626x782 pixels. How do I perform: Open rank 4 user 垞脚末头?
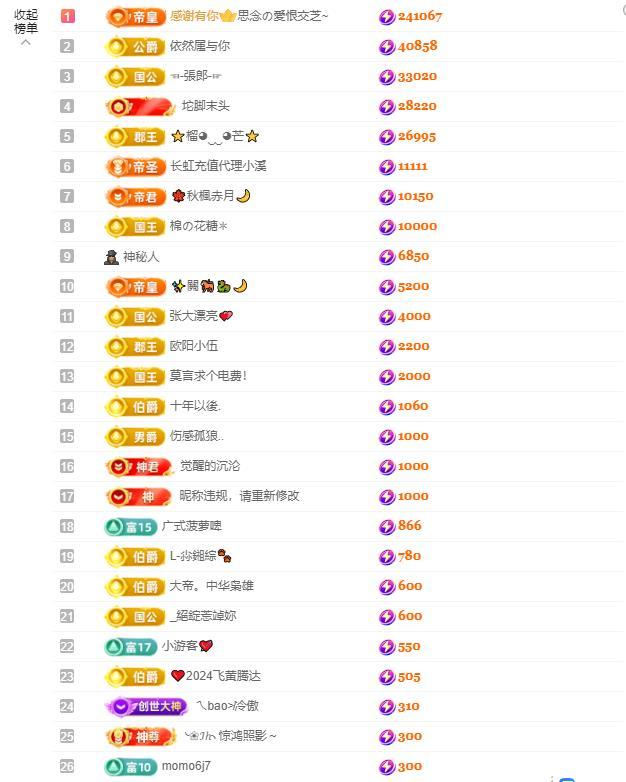(205, 106)
